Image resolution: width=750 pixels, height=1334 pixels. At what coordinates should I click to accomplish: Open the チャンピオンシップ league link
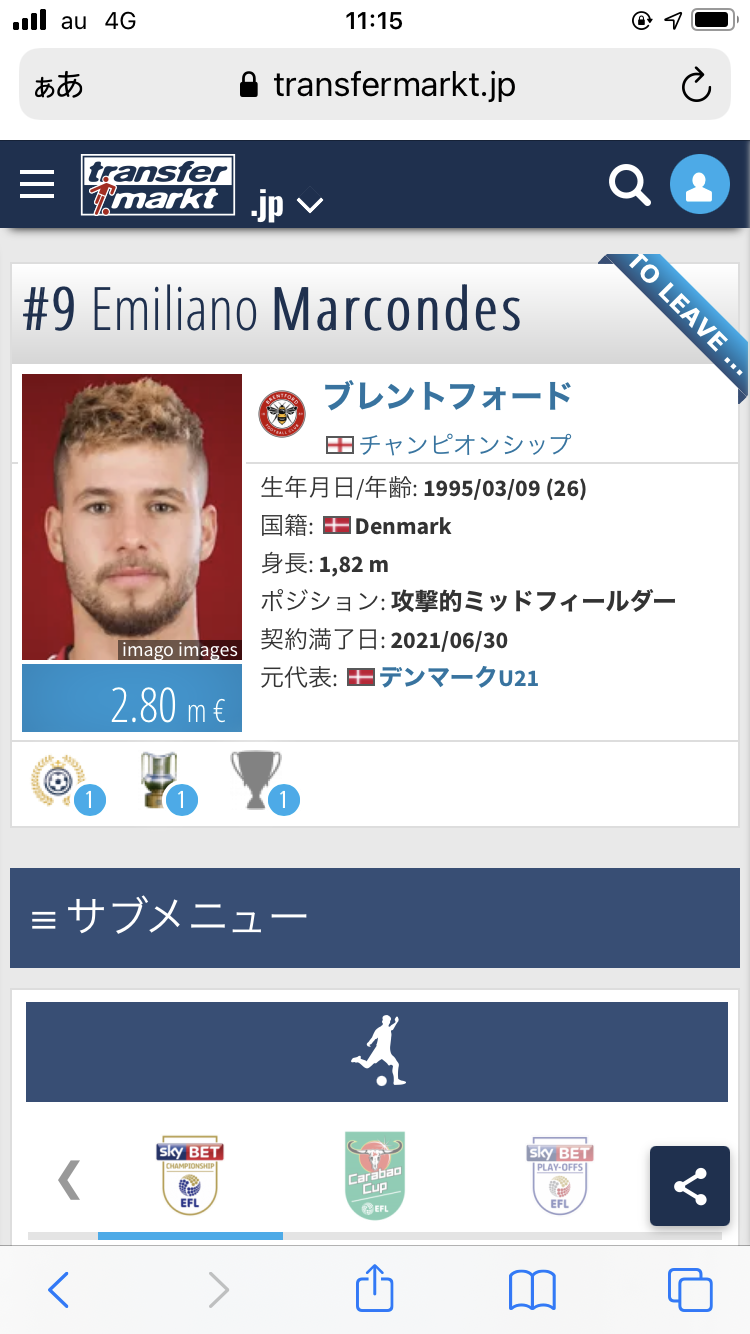[464, 443]
